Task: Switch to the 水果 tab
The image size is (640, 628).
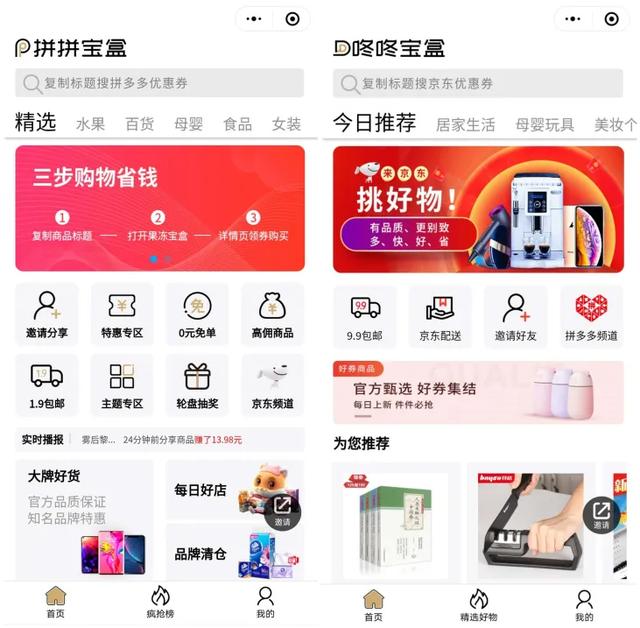Action: 90,124
